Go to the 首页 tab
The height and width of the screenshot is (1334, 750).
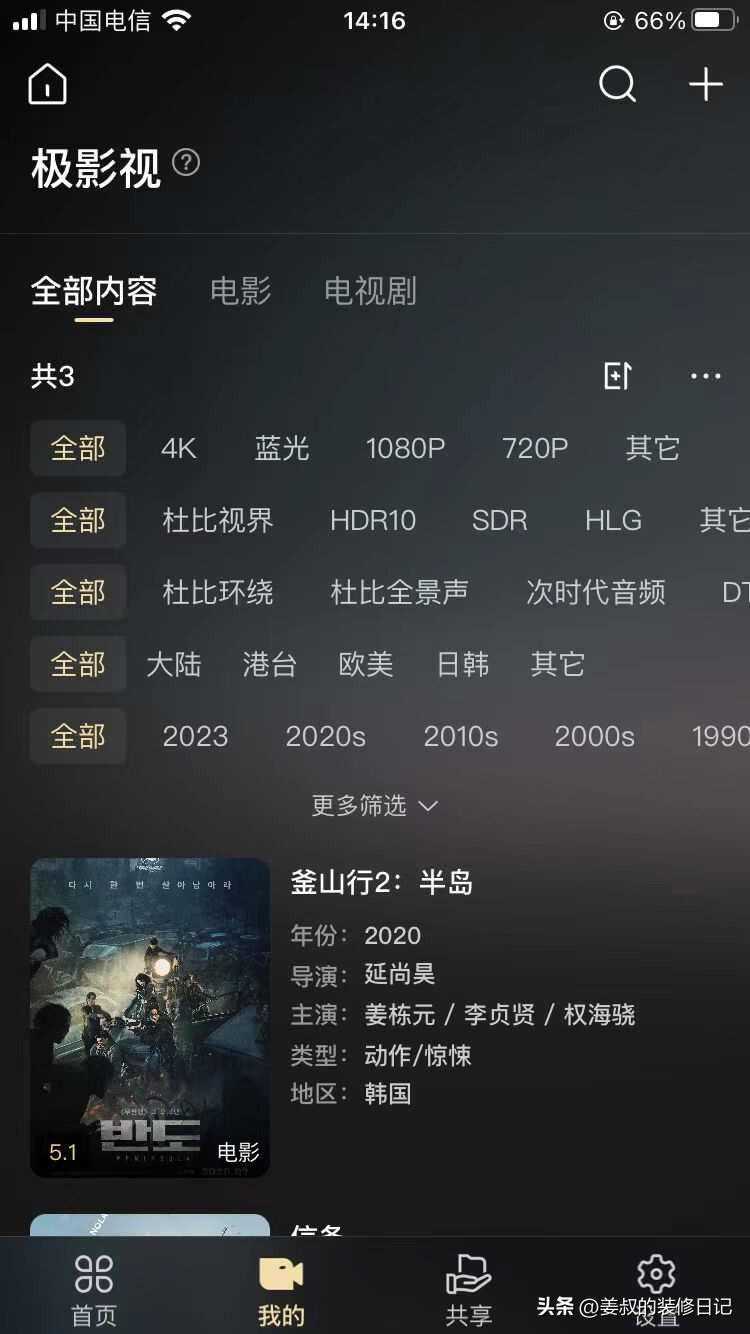[94, 1288]
